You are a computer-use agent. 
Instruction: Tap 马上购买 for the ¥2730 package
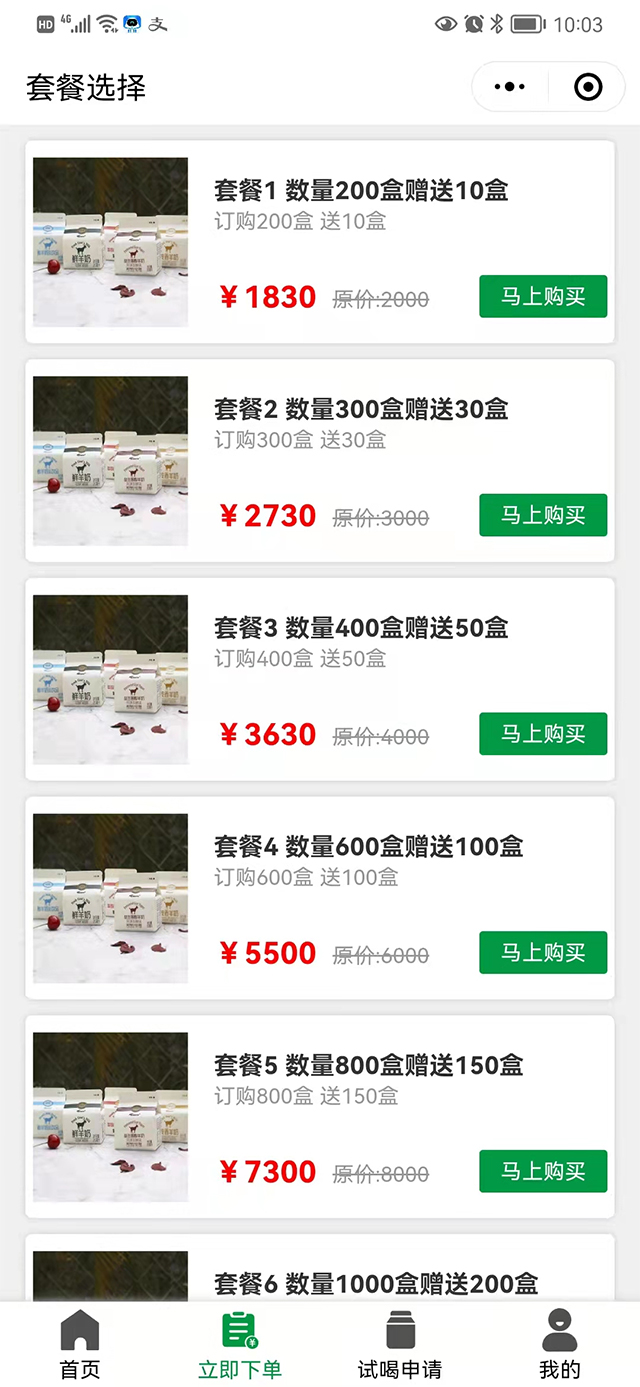pyautogui.click(x=543, y=515)
